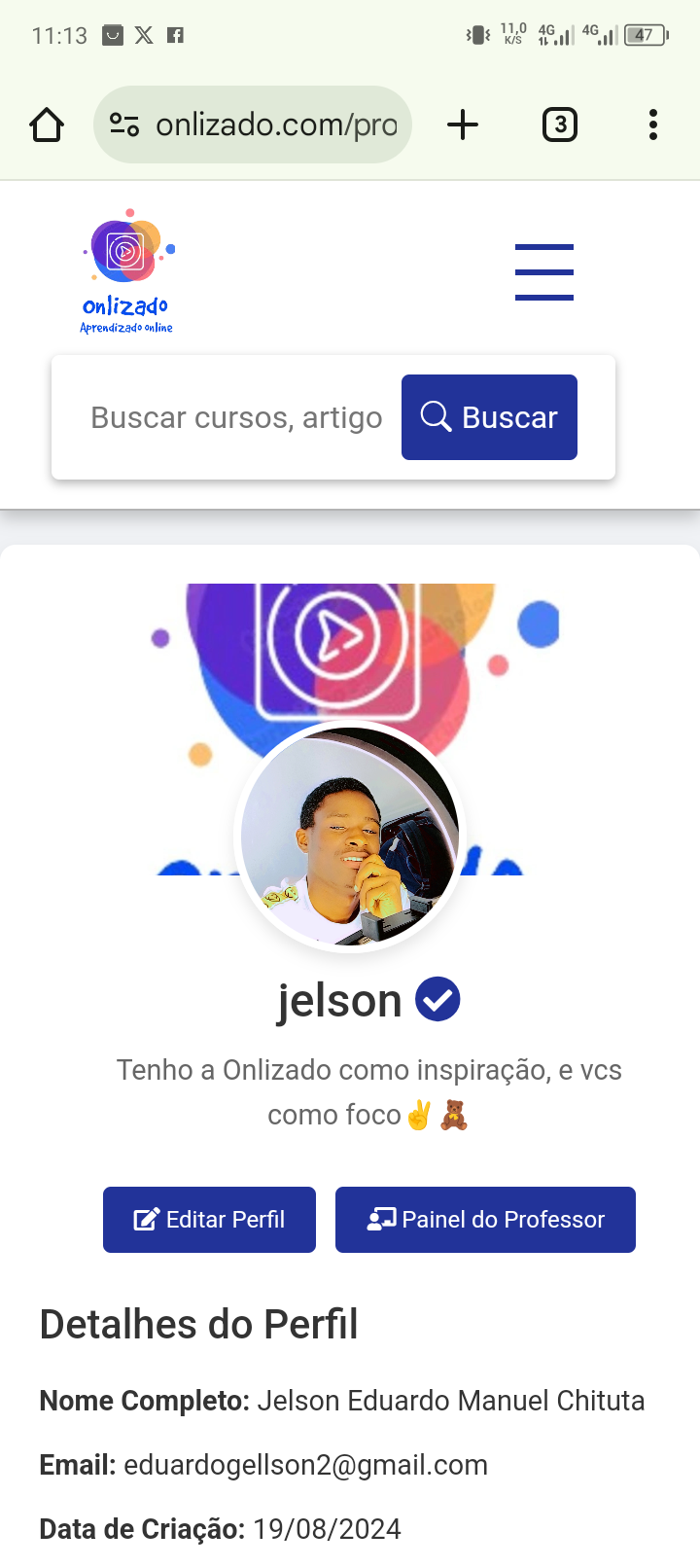The image size is (700, 1568).
Task: Select Editar Perfil
Action: coord(209,1220)
